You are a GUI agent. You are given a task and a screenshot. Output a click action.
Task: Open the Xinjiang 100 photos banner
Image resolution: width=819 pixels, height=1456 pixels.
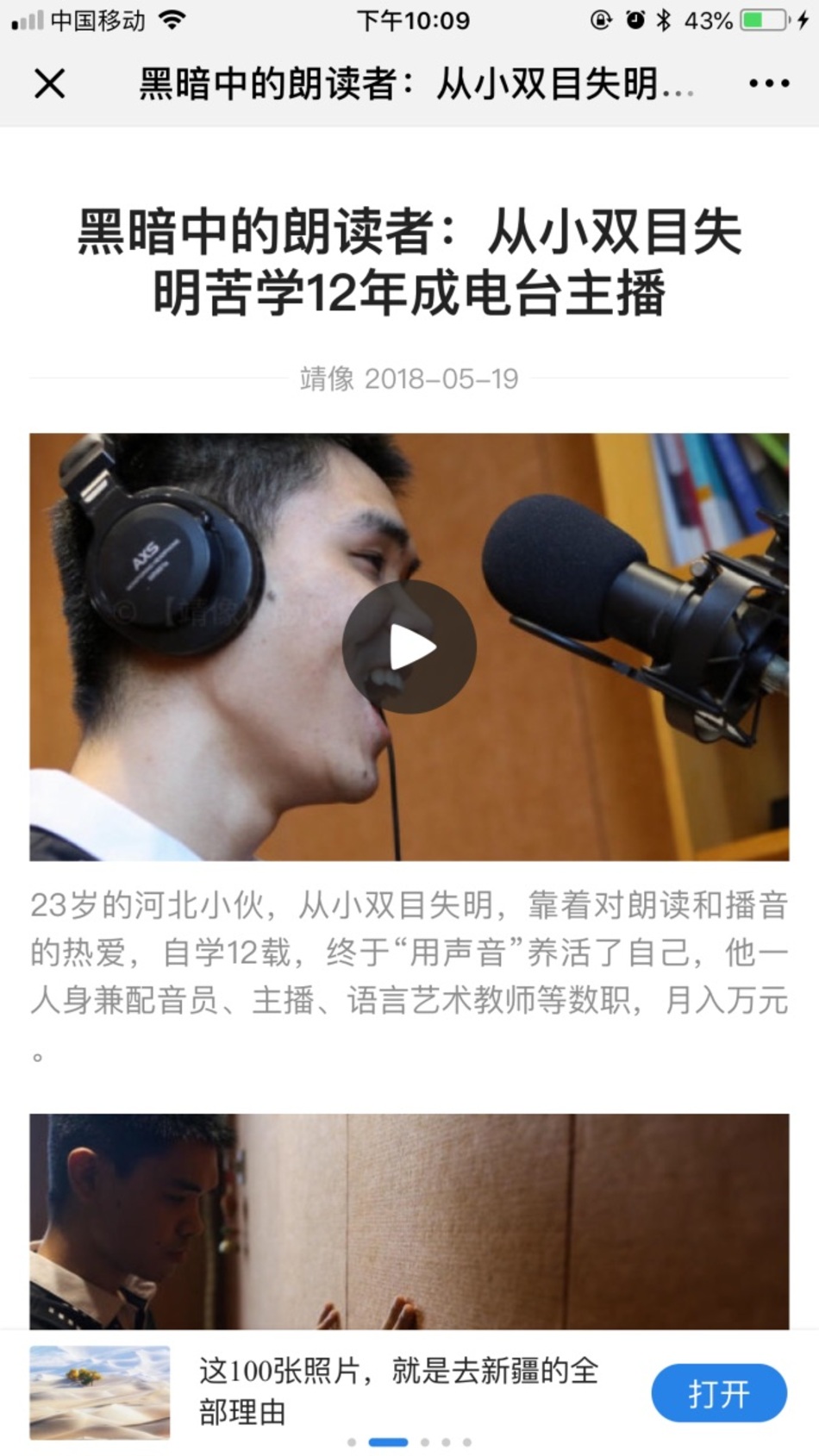pyautogui.click(x=397, y=1390)
